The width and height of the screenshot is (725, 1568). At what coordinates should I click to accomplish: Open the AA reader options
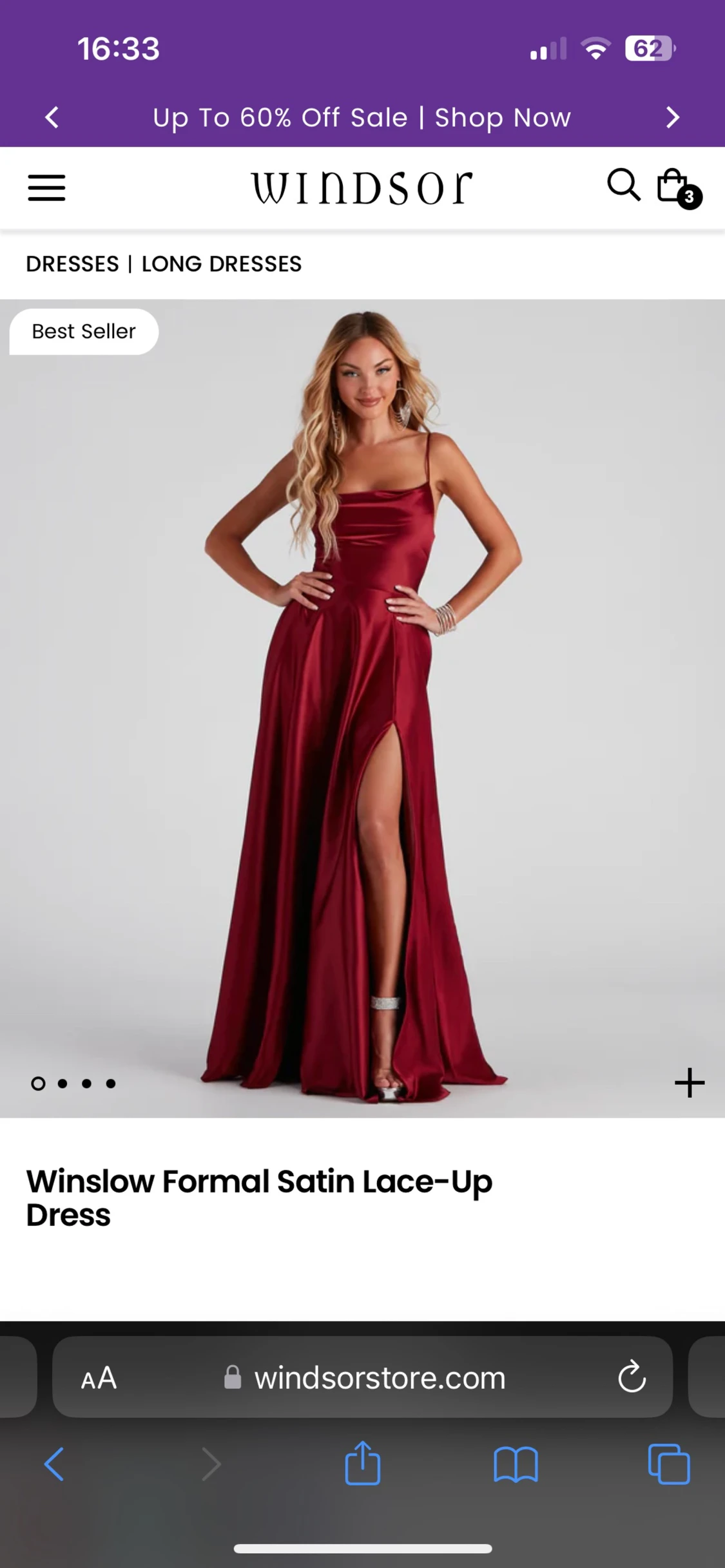pyautogui.click(x=99, y=1378)
